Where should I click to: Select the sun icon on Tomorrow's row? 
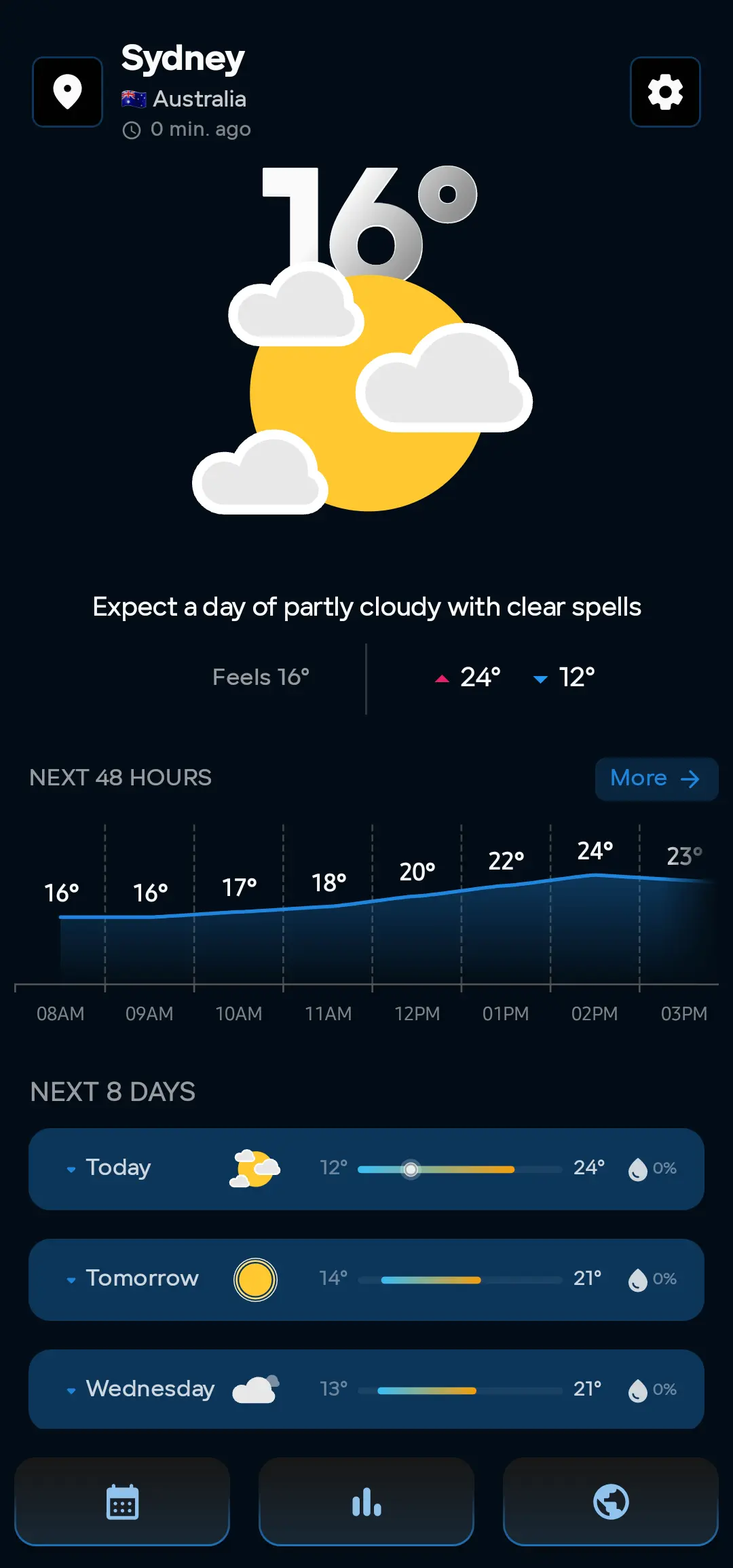(x=256, y=1279)
